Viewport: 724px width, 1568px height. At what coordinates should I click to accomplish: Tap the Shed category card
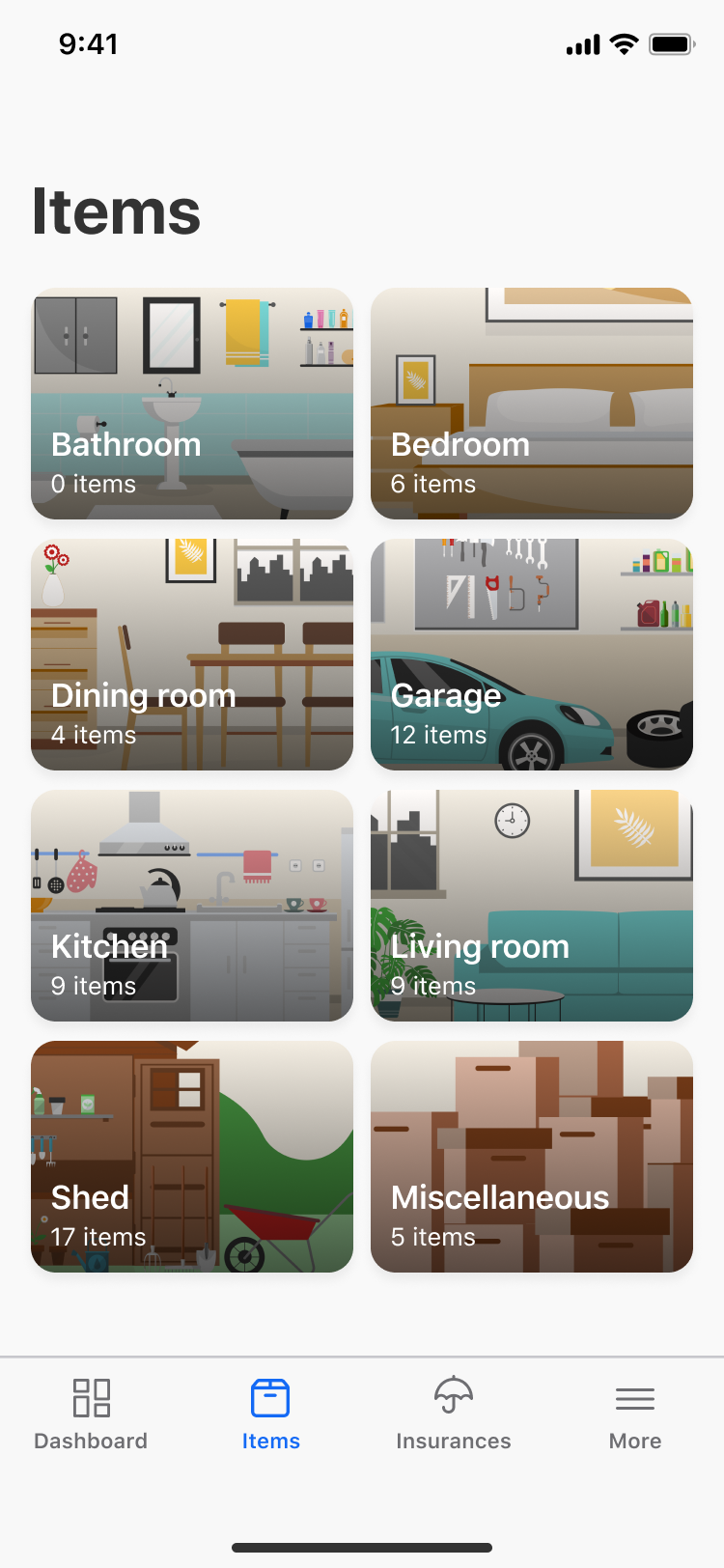pos(192,1157)
